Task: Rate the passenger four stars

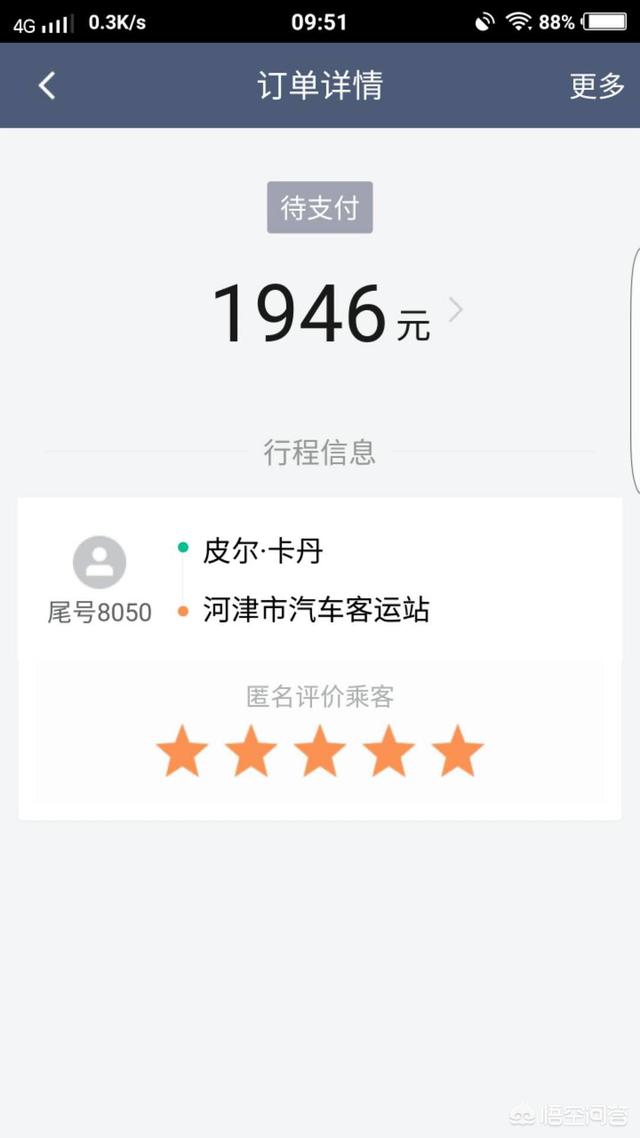Action: 389,753
